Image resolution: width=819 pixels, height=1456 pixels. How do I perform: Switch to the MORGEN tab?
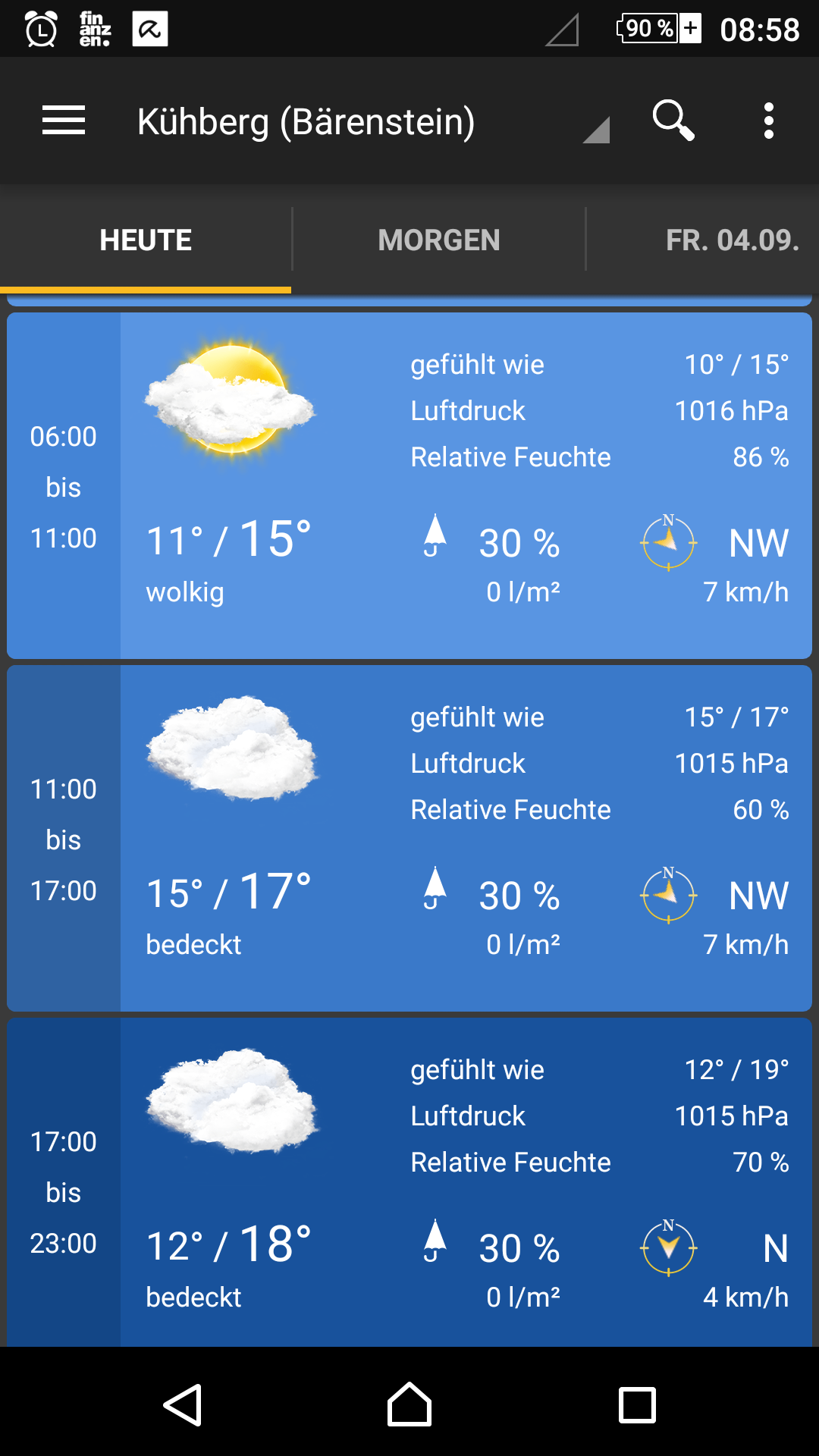tap(439, 240)
